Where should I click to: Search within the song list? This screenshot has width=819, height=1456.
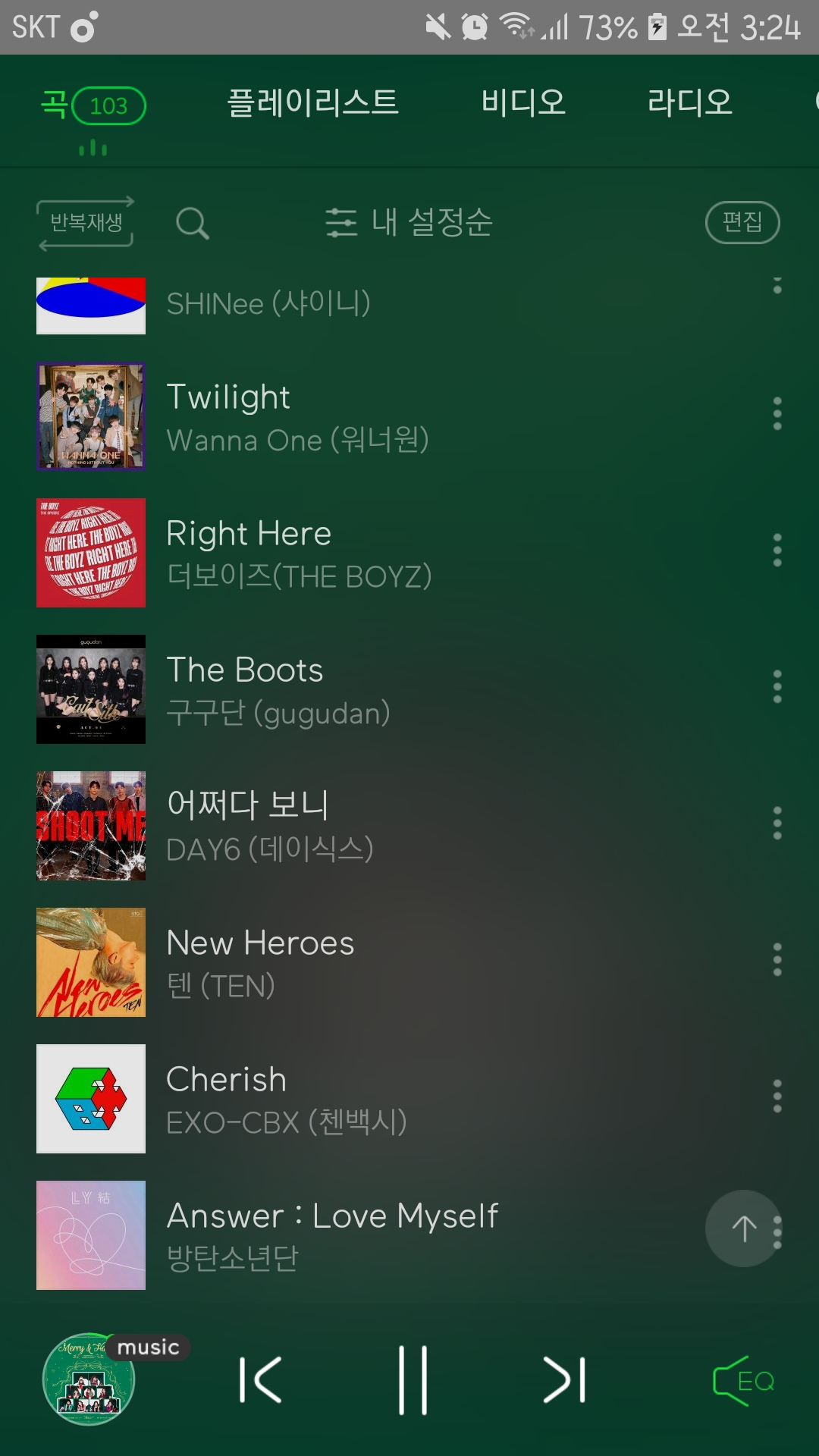(192, 224)
